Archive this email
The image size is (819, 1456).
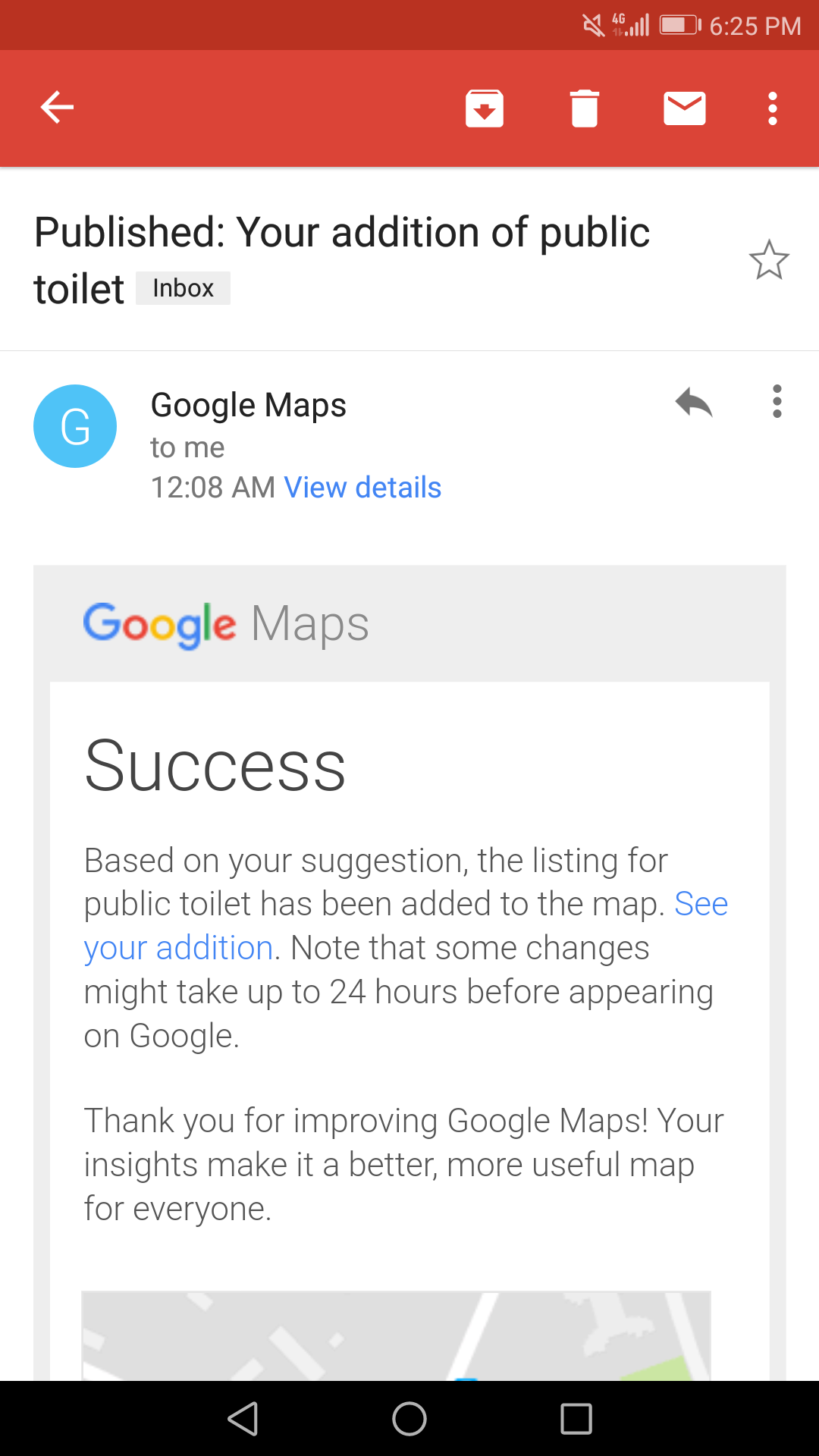tap(485, 108)
